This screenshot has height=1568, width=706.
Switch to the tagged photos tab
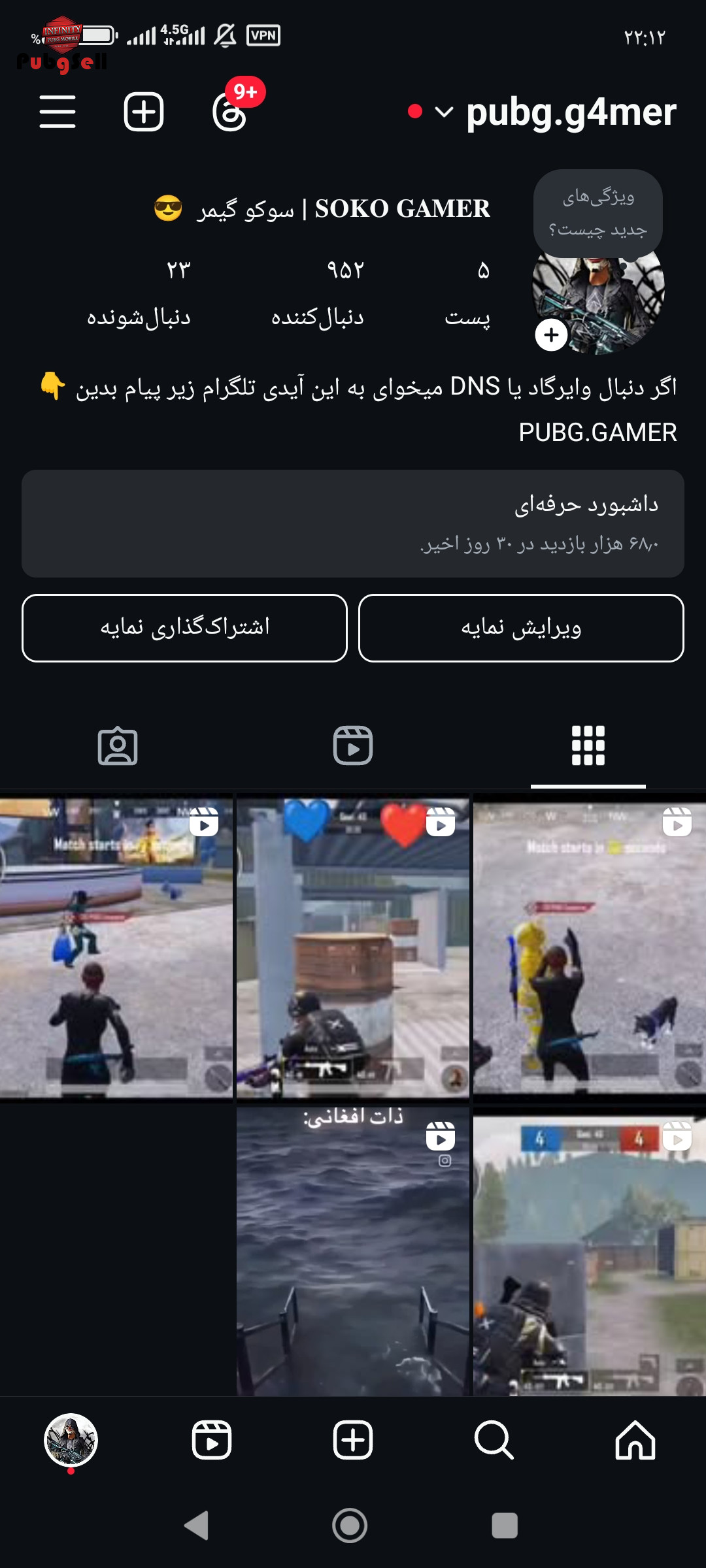point(118,745)
